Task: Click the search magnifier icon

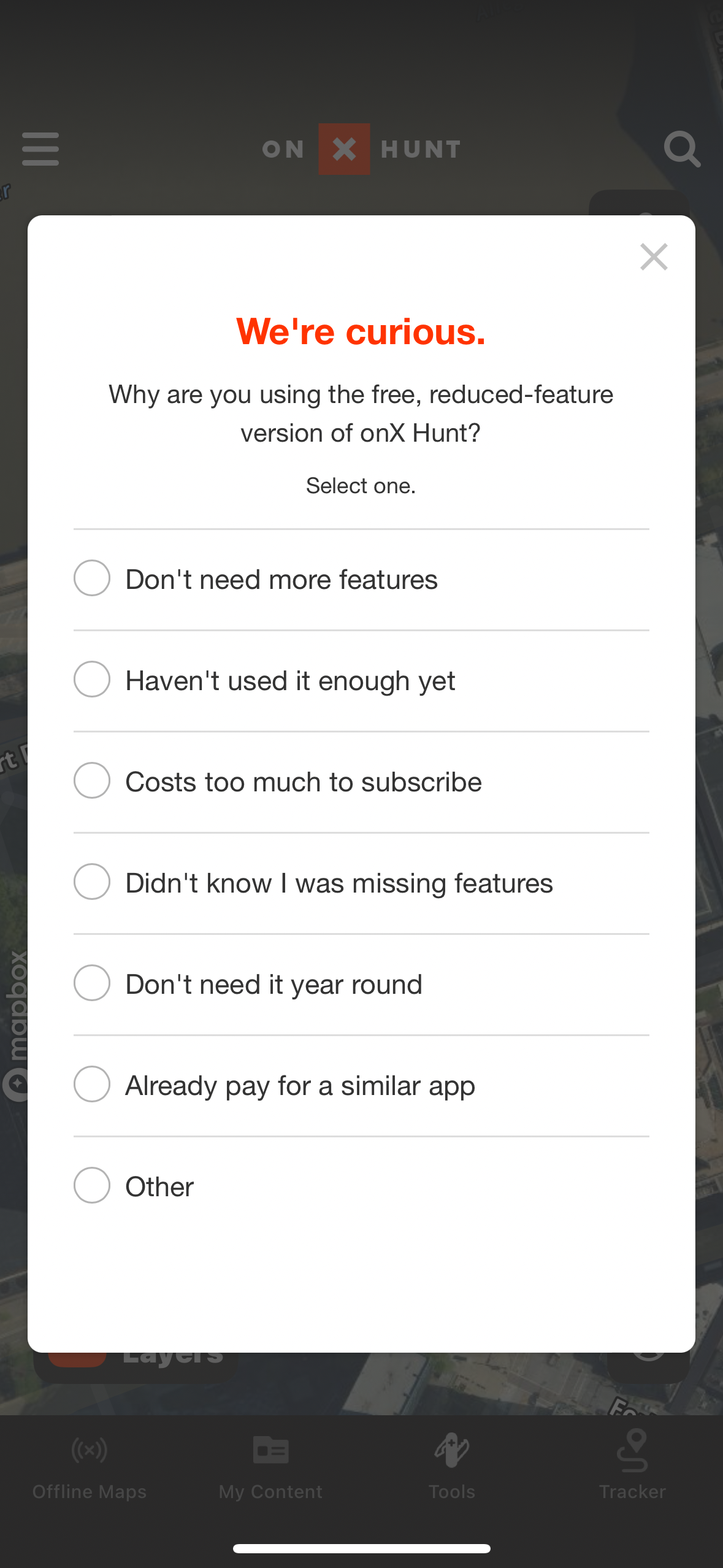Action: 683,149
